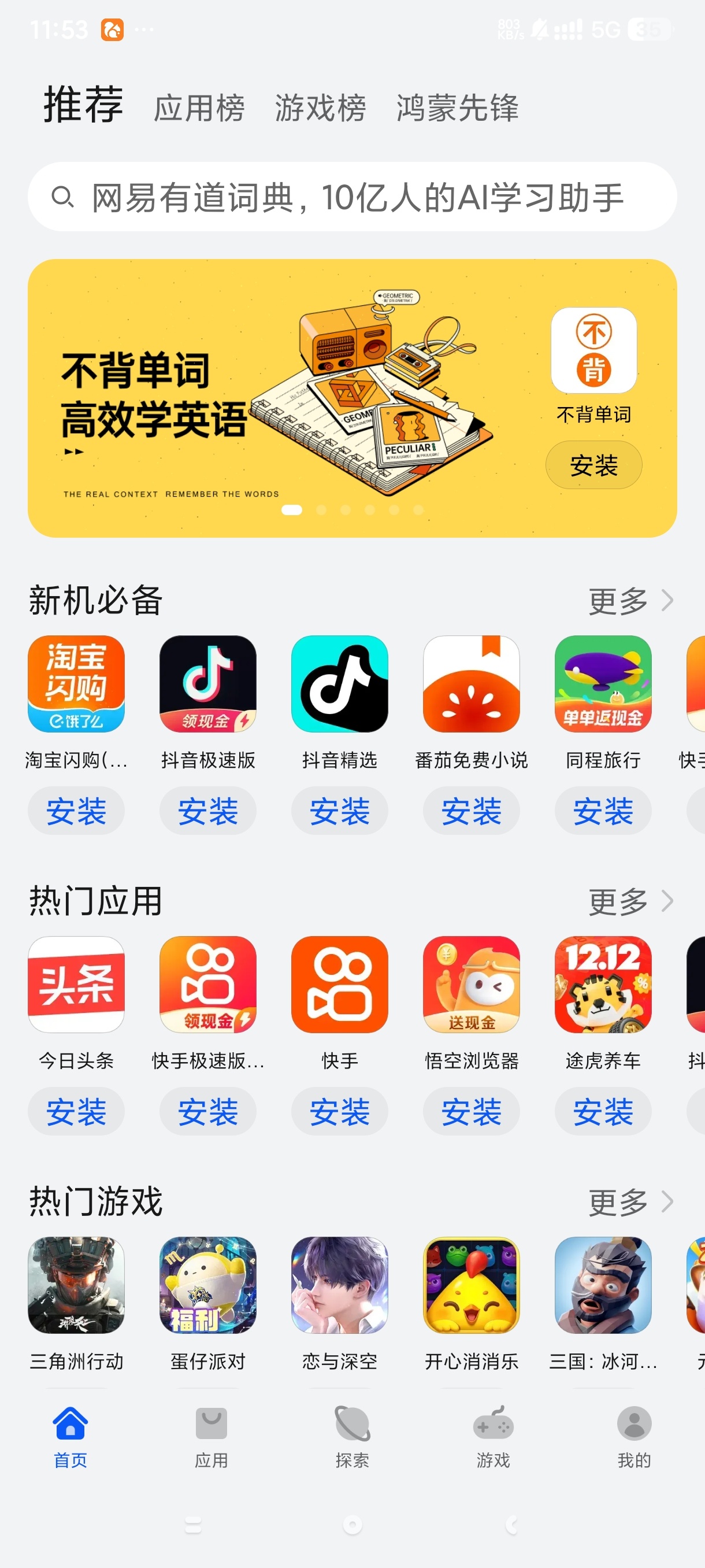
Task: Install 抖音极速版
Action: (x=207, y=810)
